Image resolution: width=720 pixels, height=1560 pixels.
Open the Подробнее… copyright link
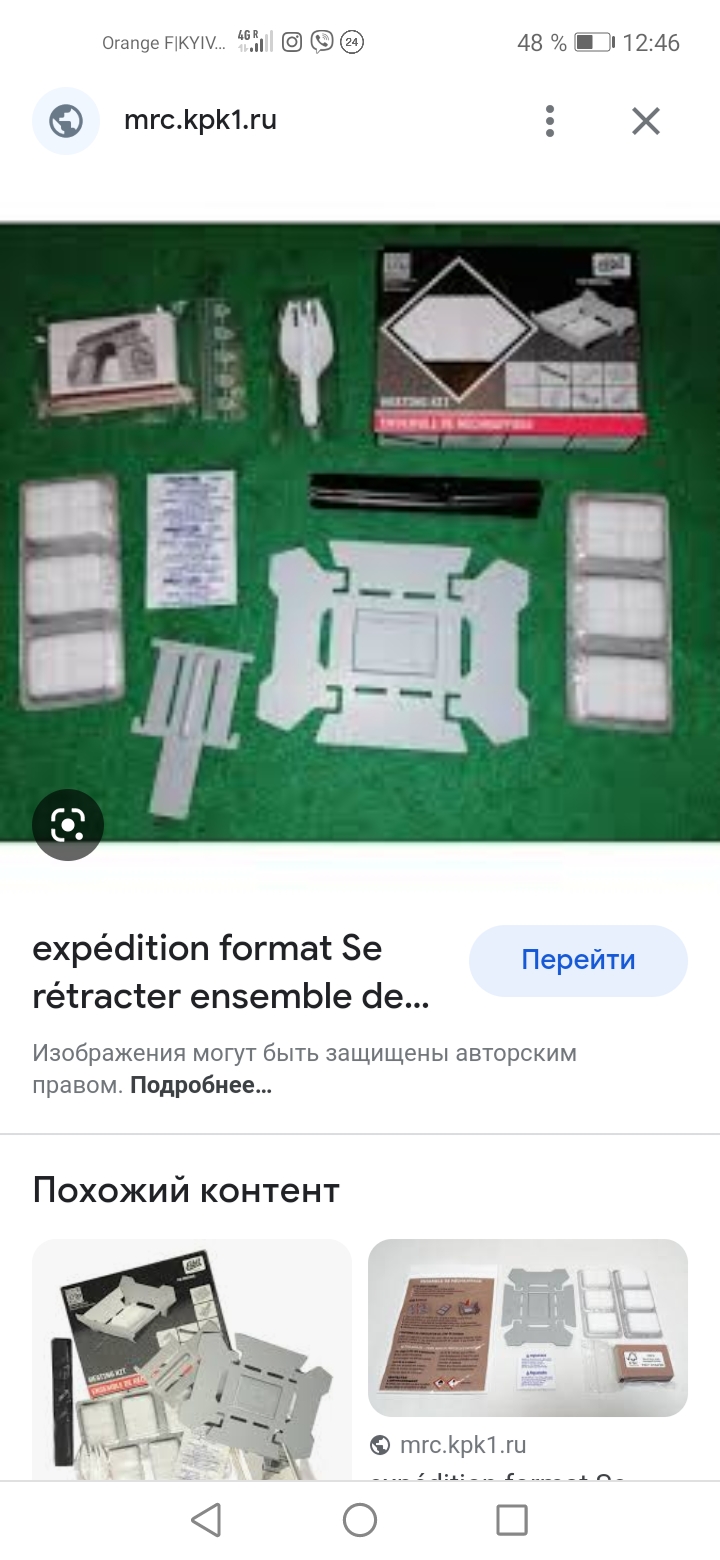pos(201,1085)
